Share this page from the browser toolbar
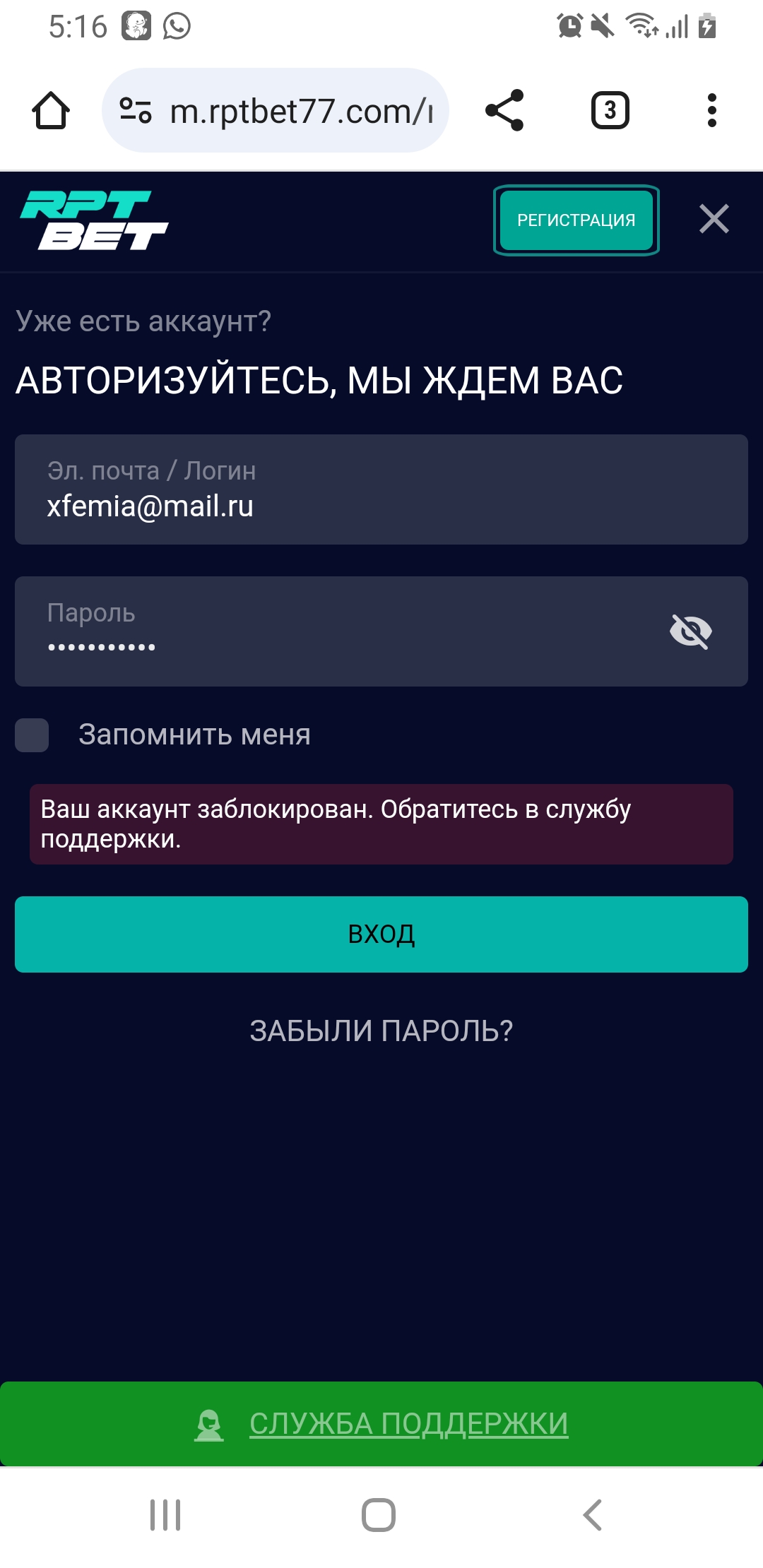The width and height of the screenshot is (763, 1568). point(504,111)
